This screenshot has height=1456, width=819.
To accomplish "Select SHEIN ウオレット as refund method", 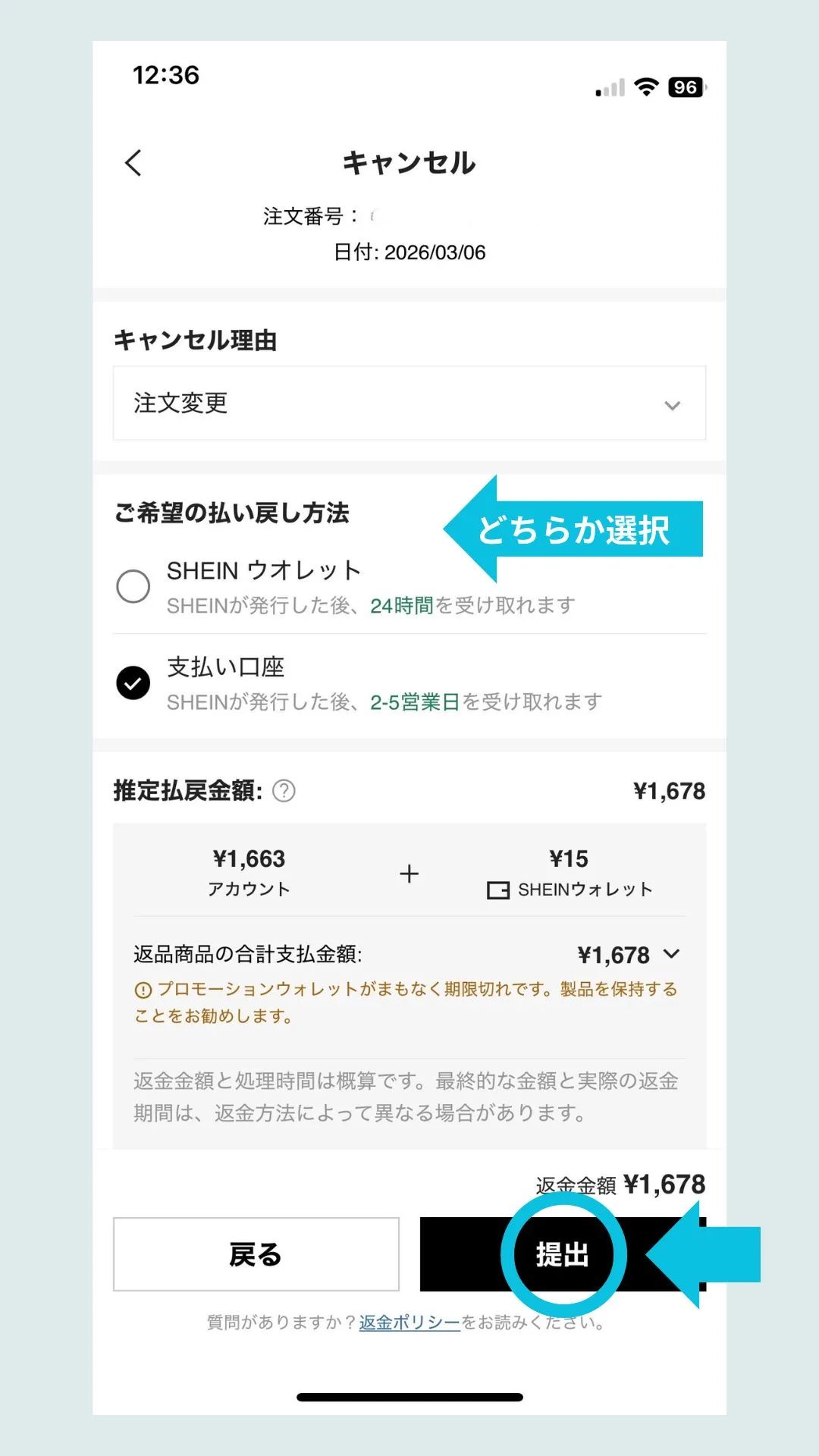I will click(133, 586).
